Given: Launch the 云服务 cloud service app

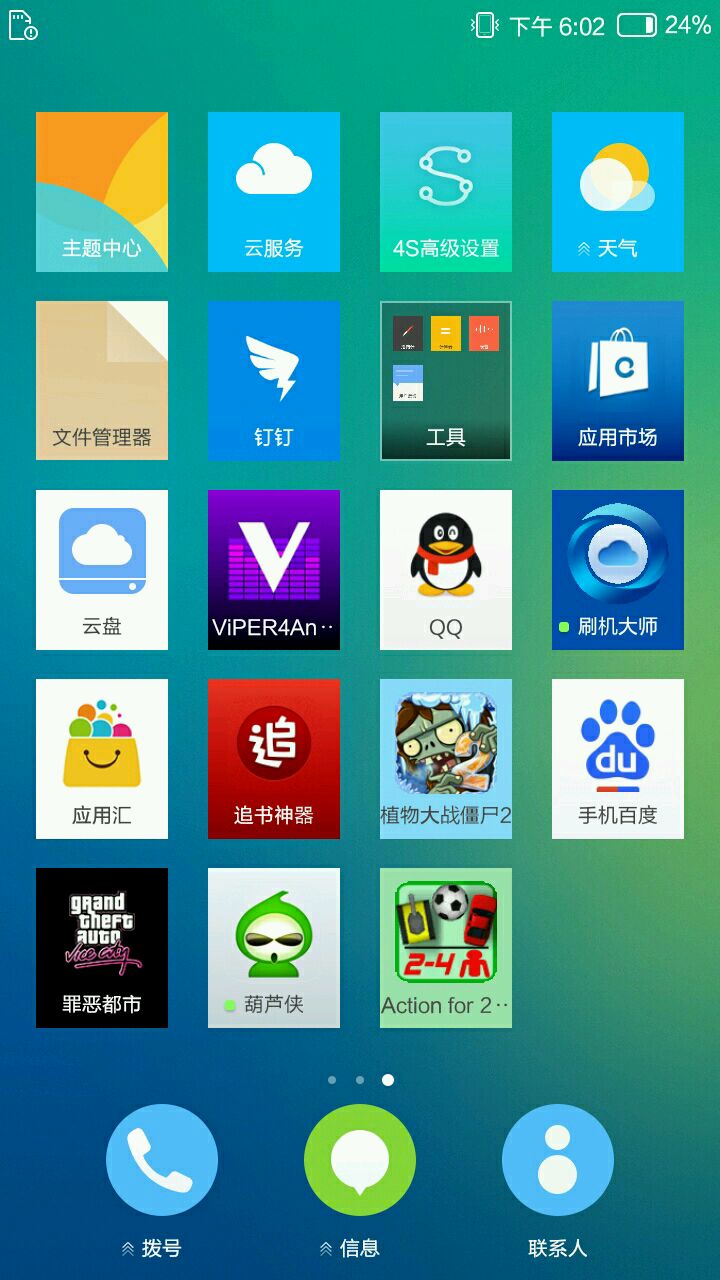Looking at the screenshot, I should 274,191.
